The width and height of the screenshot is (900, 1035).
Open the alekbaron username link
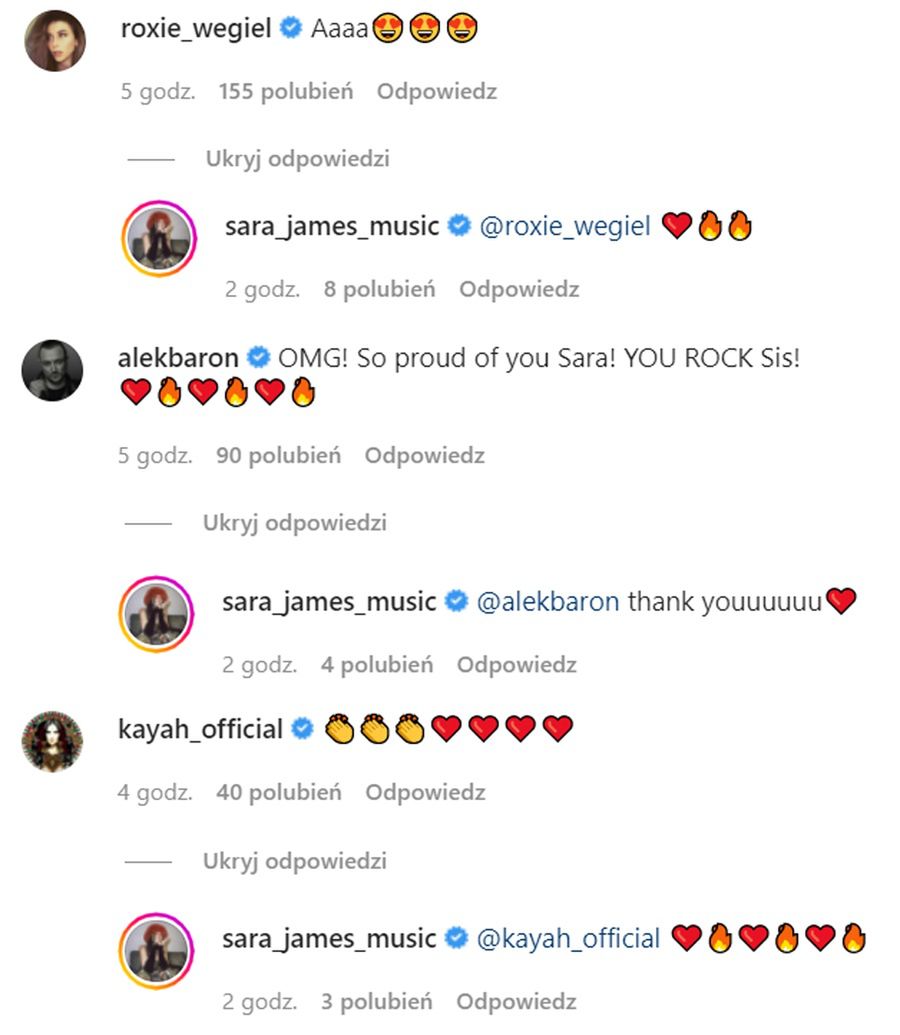click(x=178, y=358)
